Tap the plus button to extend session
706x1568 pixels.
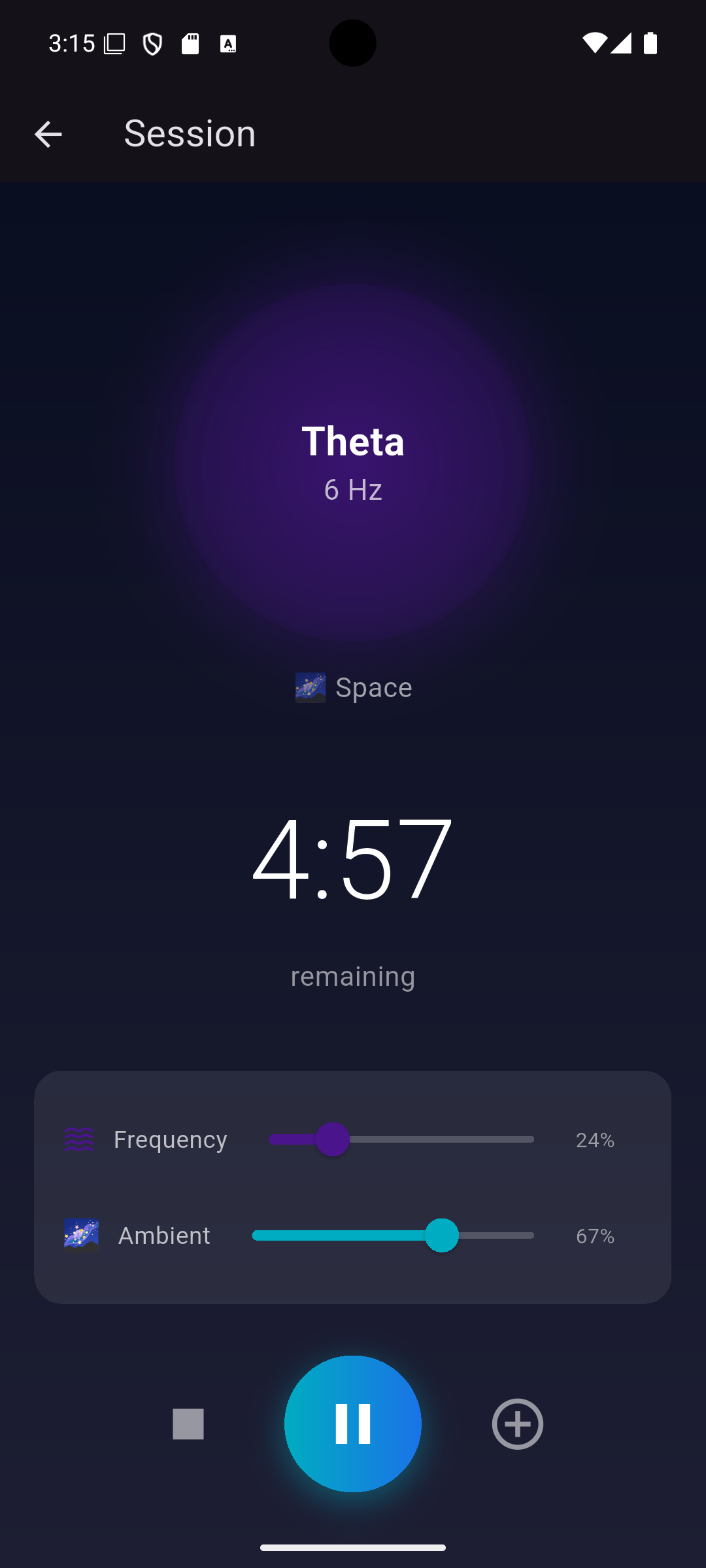[x=517, y=1423]
